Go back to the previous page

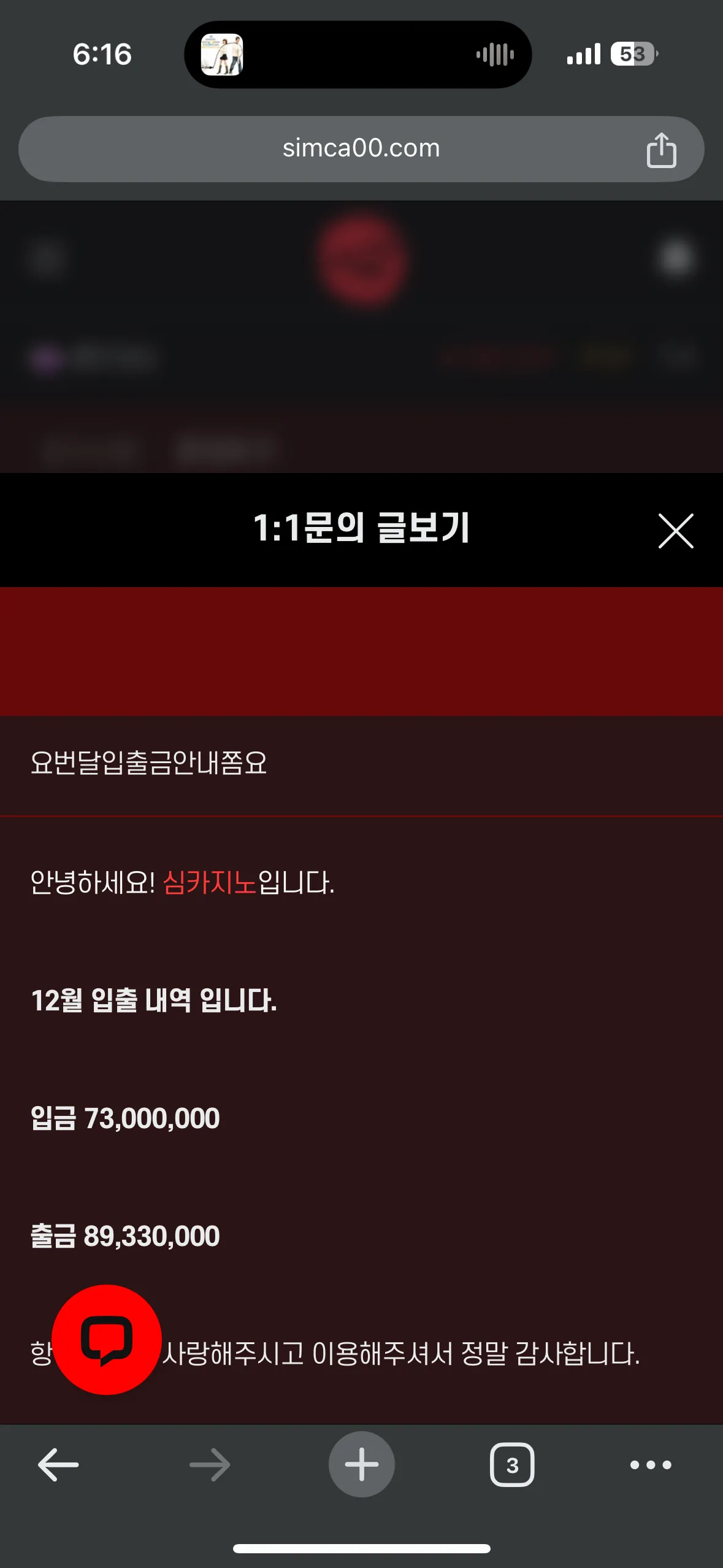pos(58,1464)
